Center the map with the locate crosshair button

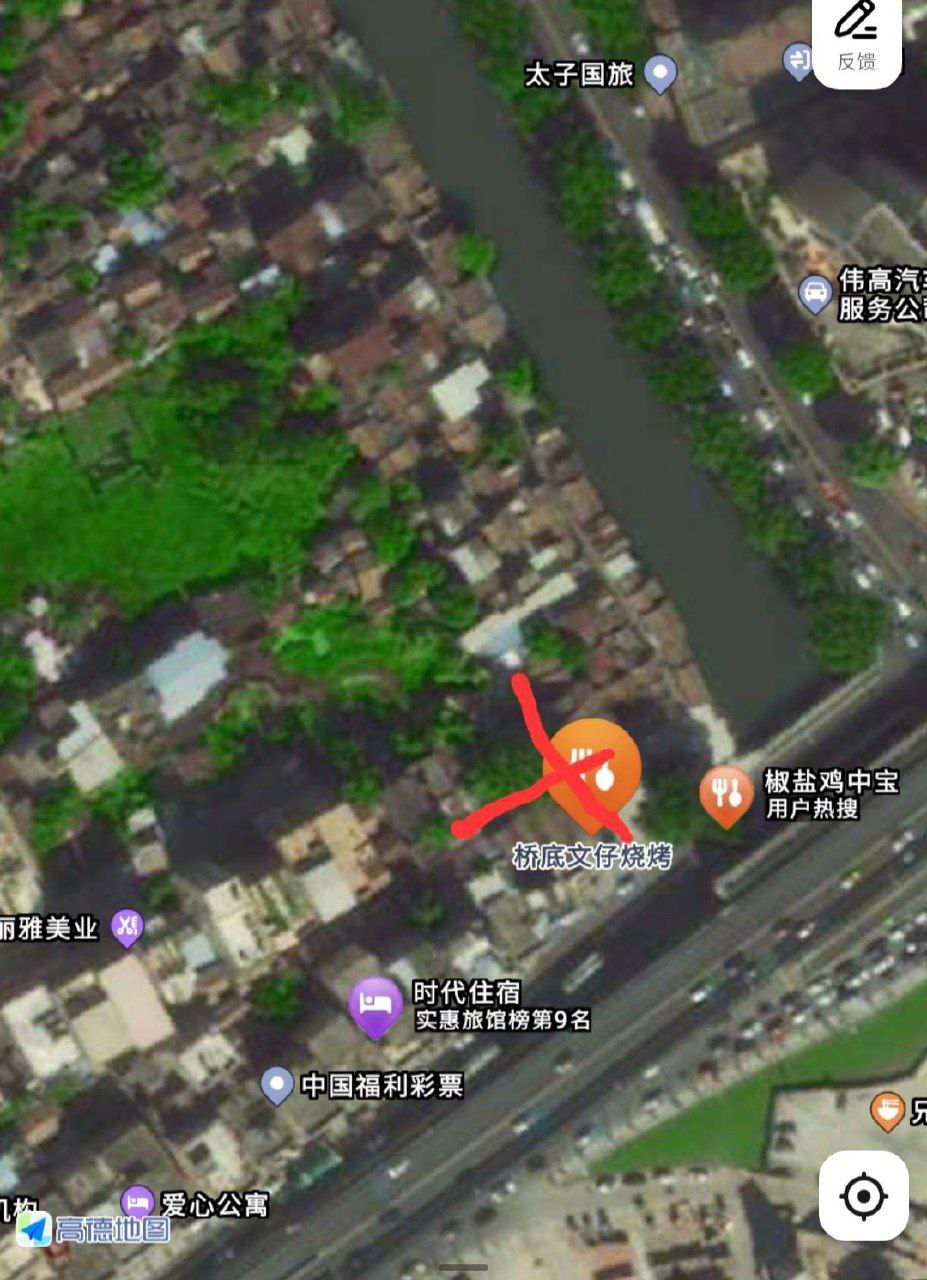(862, 1193)
